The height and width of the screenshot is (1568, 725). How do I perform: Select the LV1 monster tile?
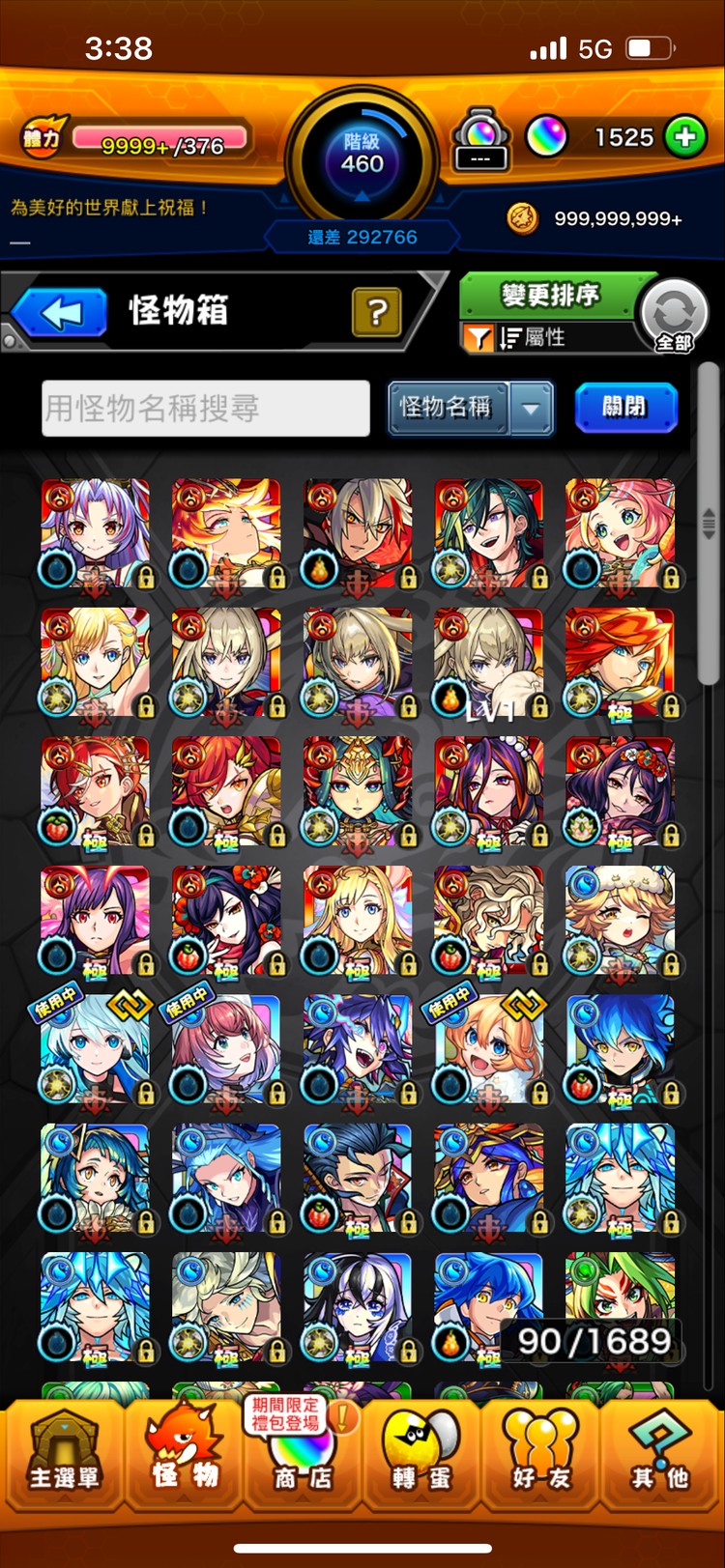(x=488, y=664)
